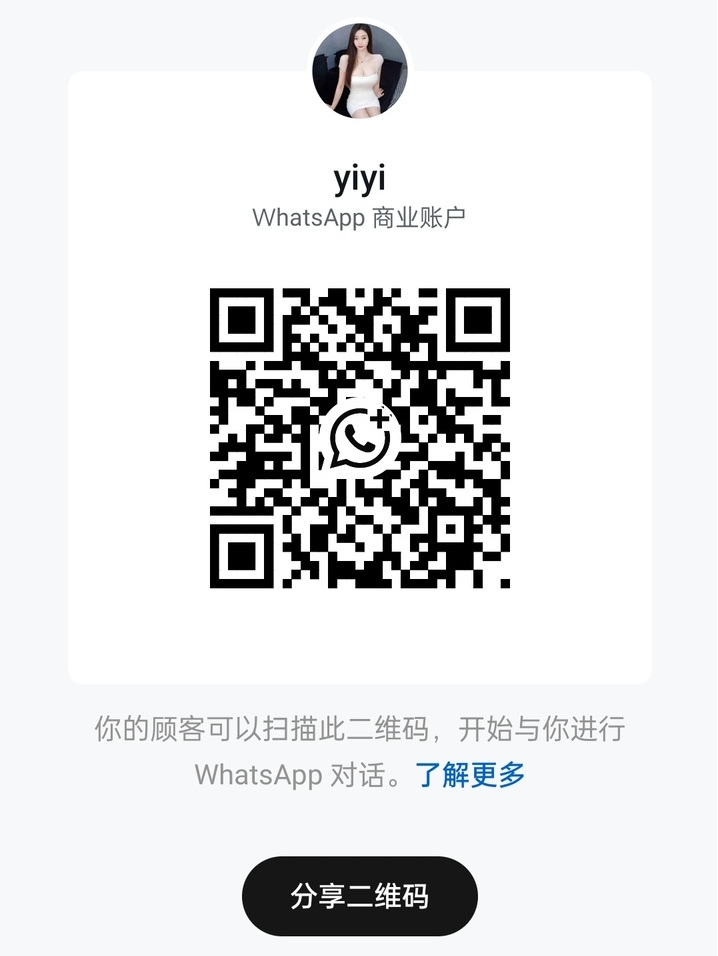Open the 了解更多 link
Screen dimensions: 718x956
[x=471, y=774]
